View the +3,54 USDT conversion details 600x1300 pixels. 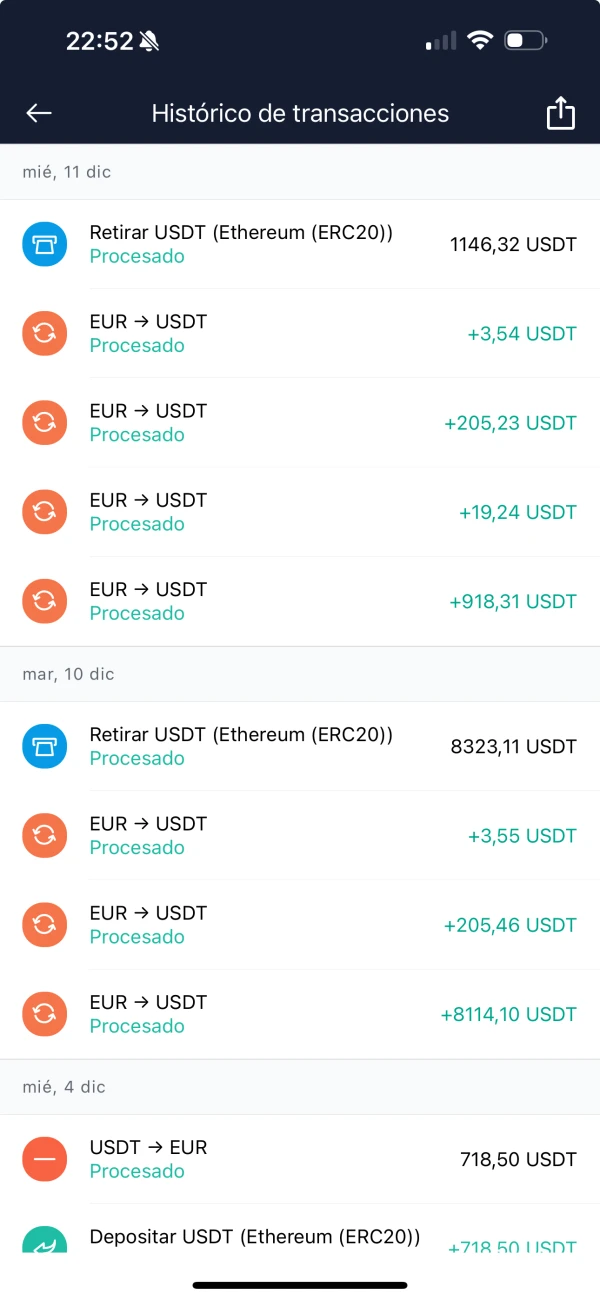[300, 333]
